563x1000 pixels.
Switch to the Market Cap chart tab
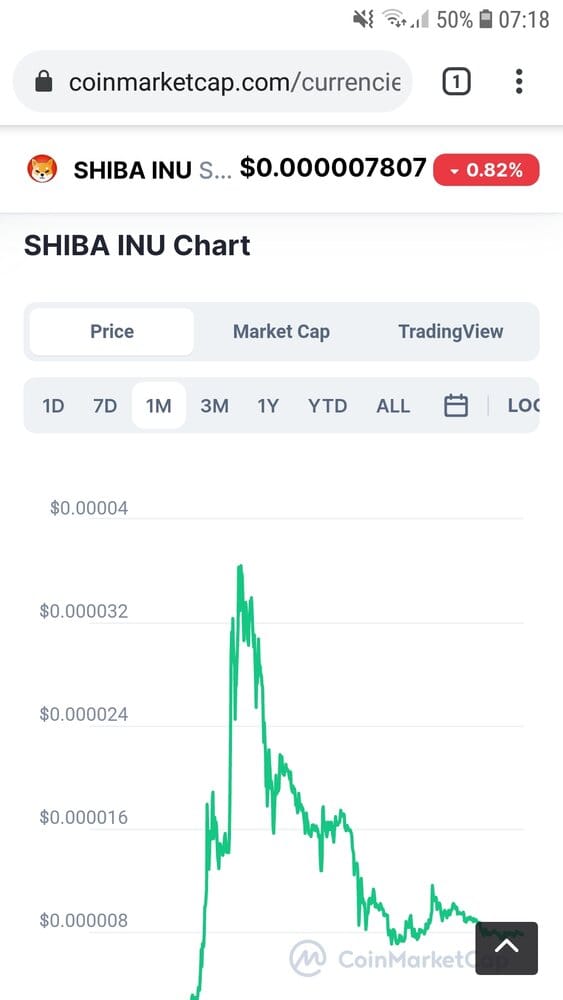coord(281,332)
